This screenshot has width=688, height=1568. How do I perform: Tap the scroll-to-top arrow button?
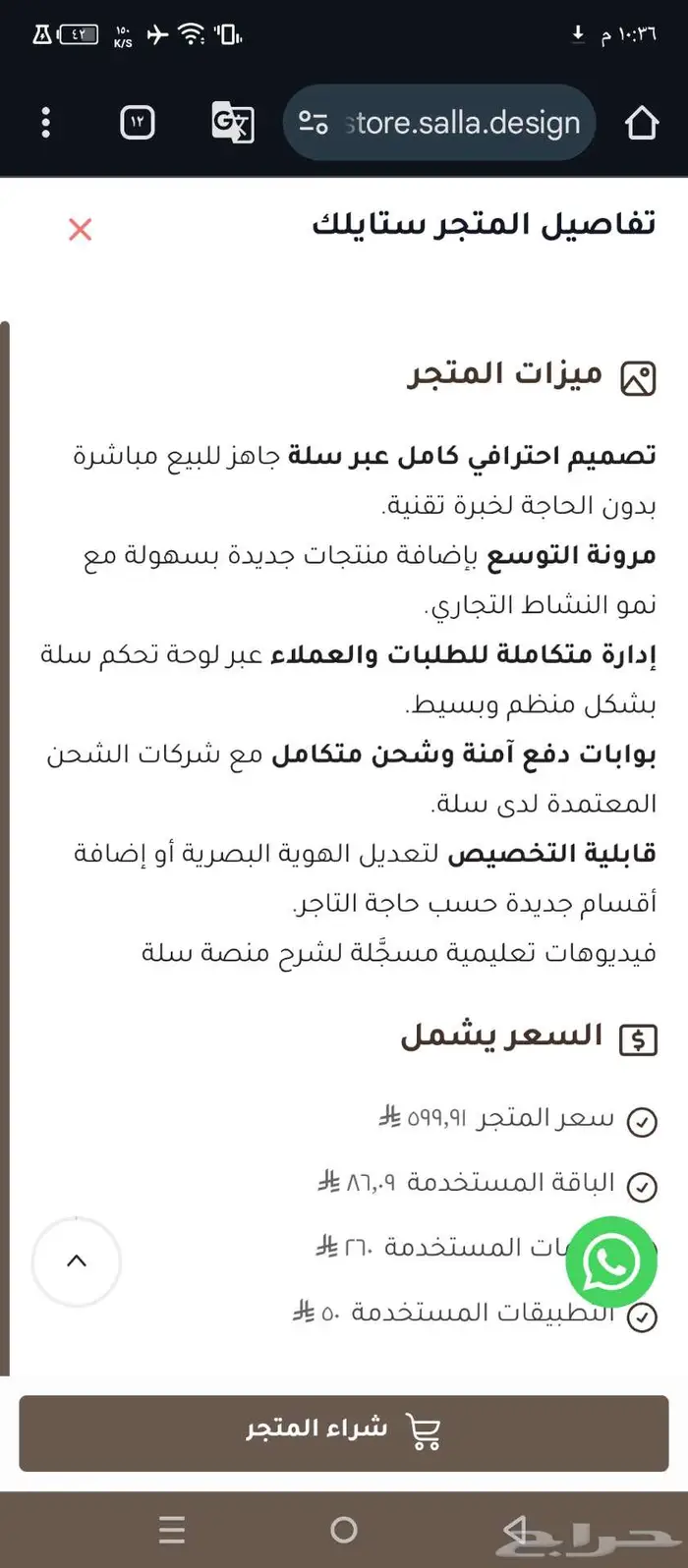(x=77, y=1261)
